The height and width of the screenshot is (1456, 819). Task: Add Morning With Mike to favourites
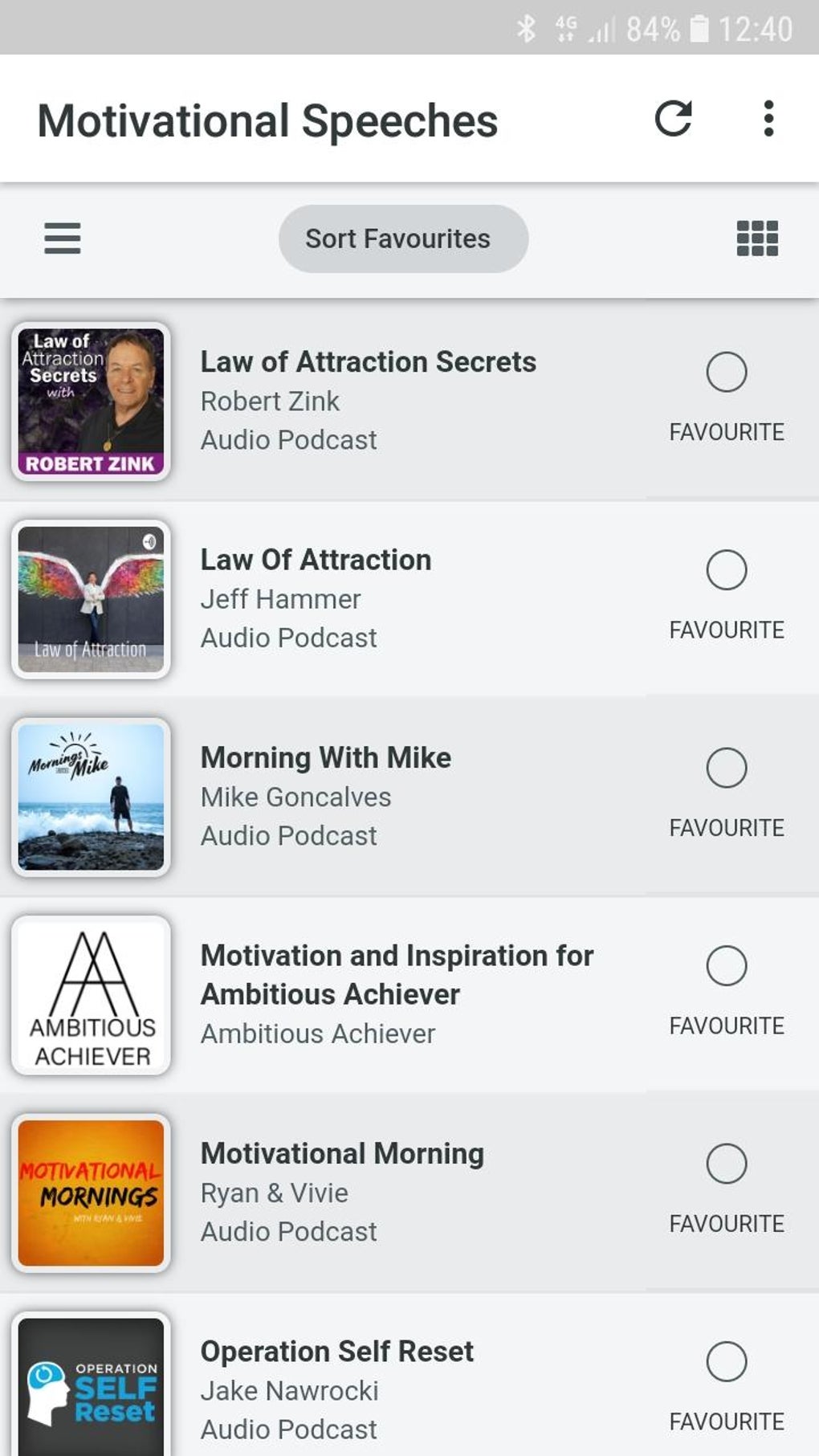coord(726,769)
